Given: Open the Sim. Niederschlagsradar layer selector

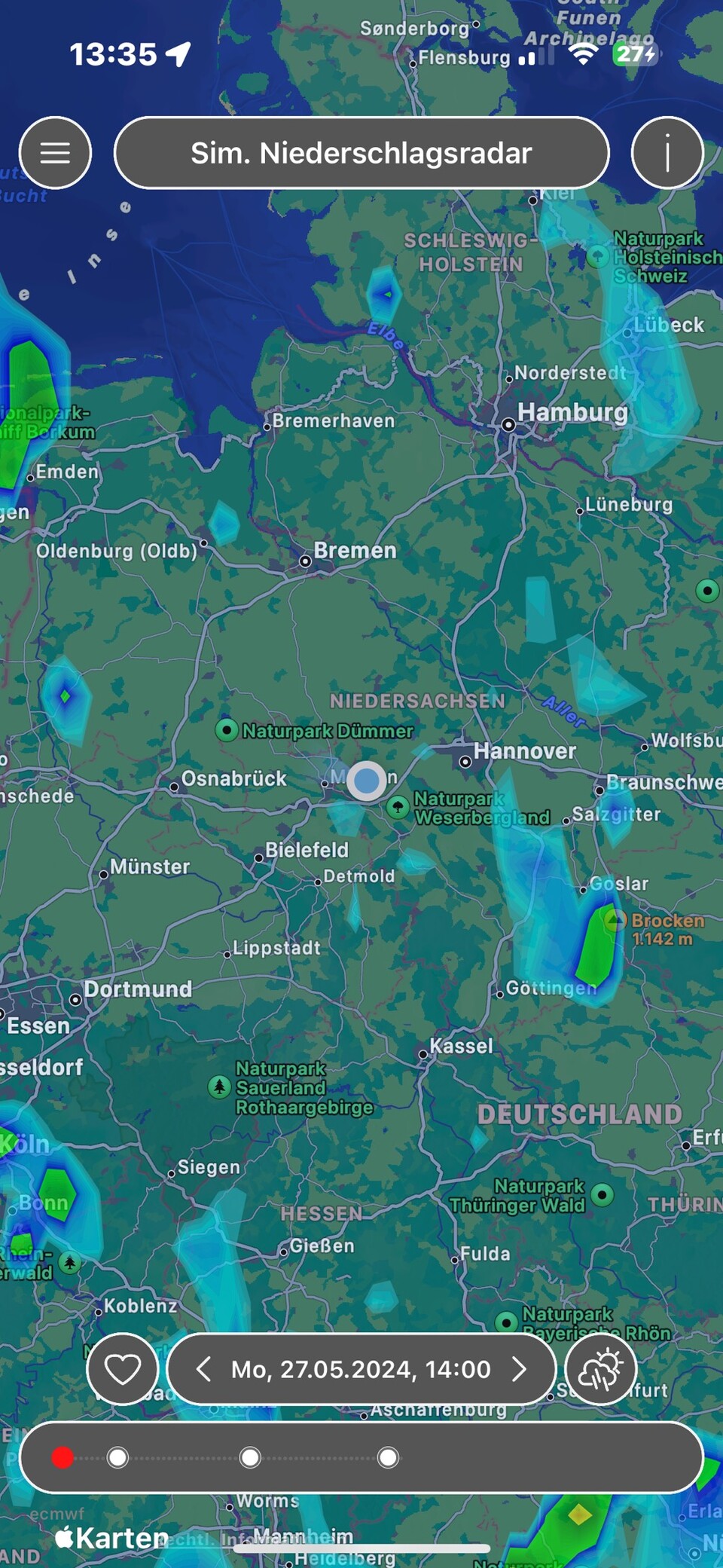Looking at the screenshot, I should 361,153.
